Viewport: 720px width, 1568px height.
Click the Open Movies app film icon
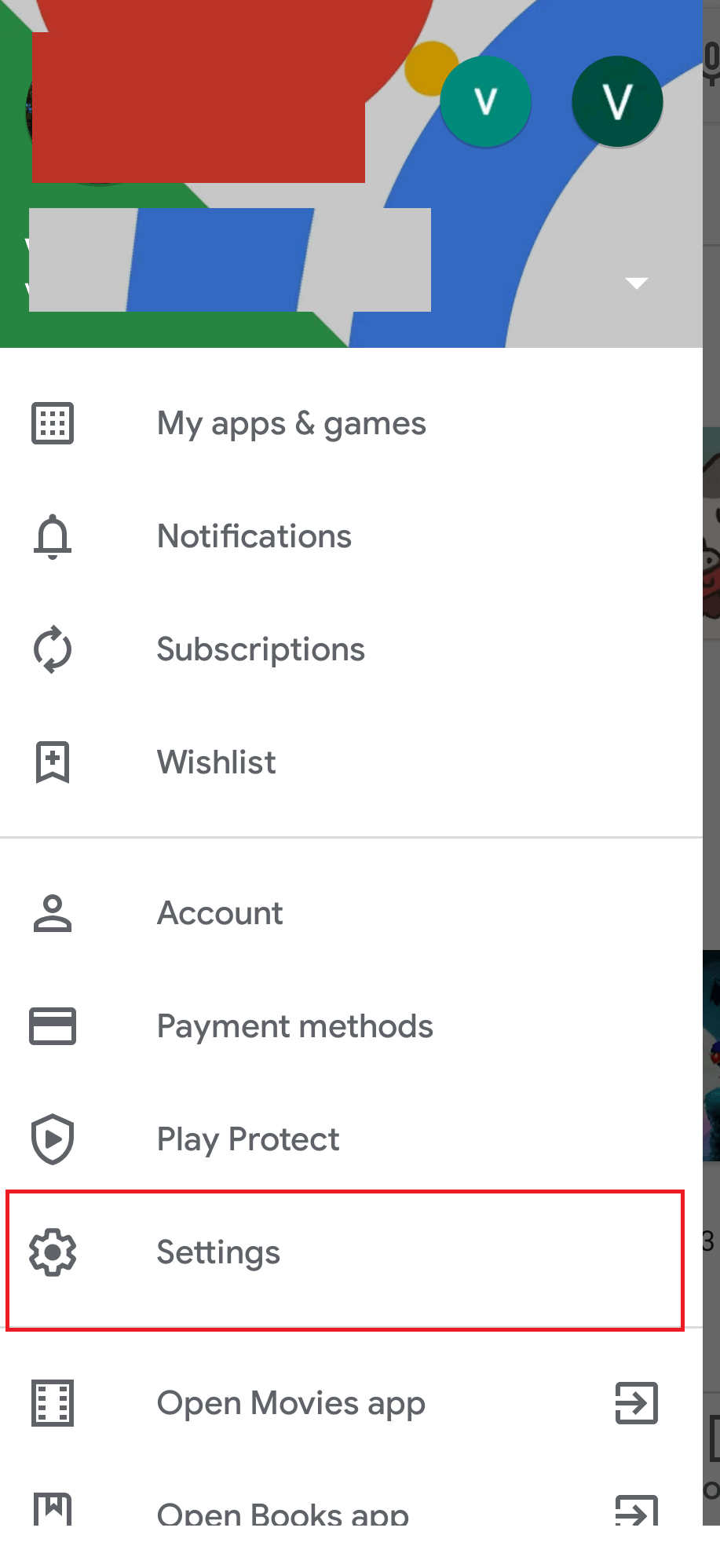[x=52, y=1403]
